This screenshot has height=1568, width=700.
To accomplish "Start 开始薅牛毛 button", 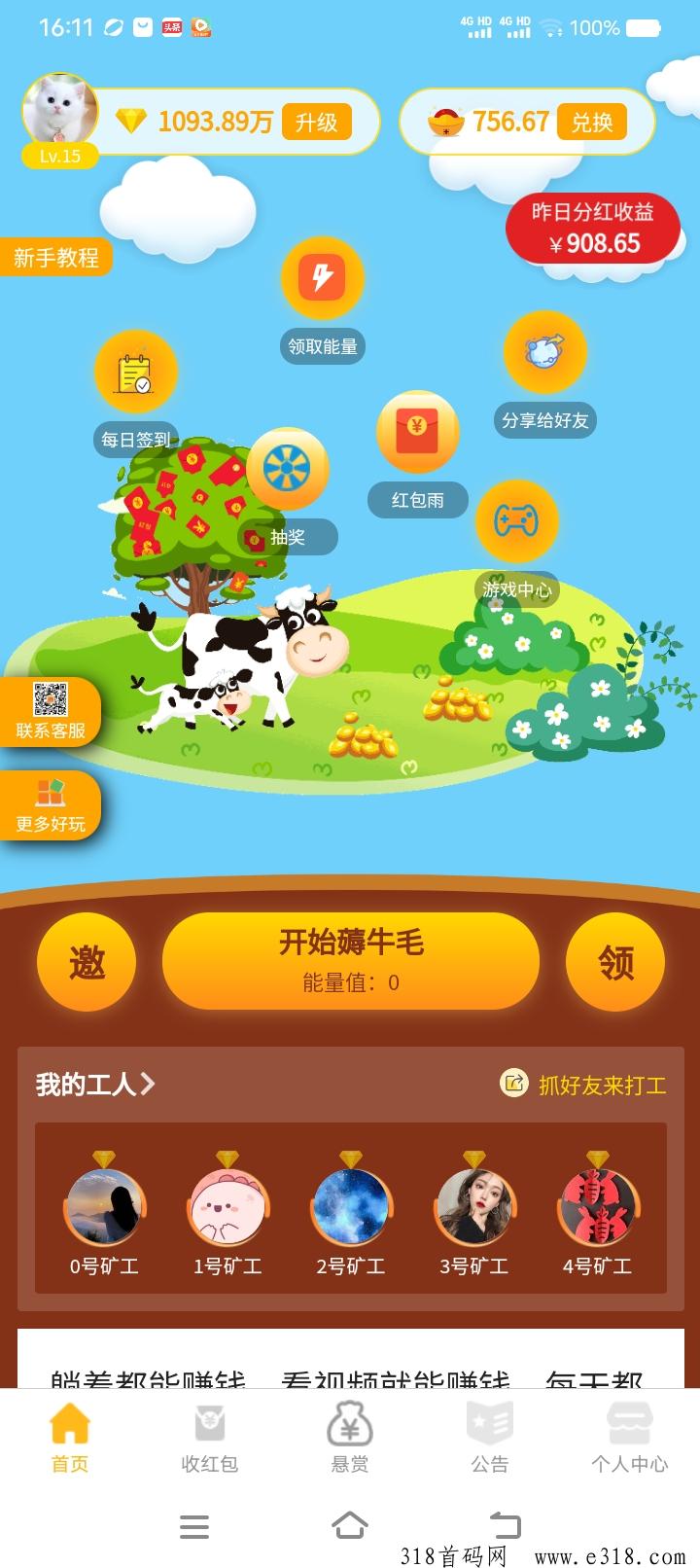I will (350, 961).
